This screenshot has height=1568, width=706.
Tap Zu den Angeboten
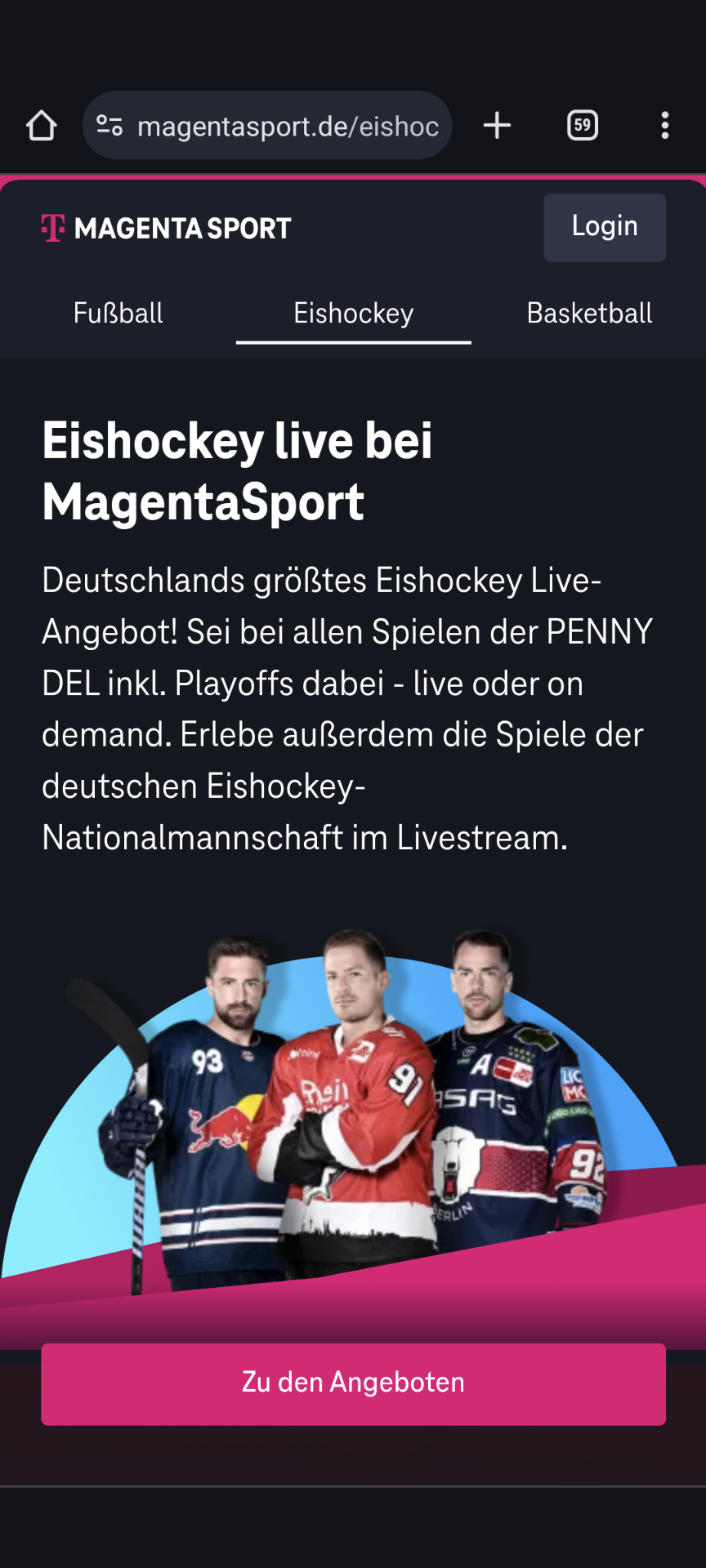click(354, 1383)
